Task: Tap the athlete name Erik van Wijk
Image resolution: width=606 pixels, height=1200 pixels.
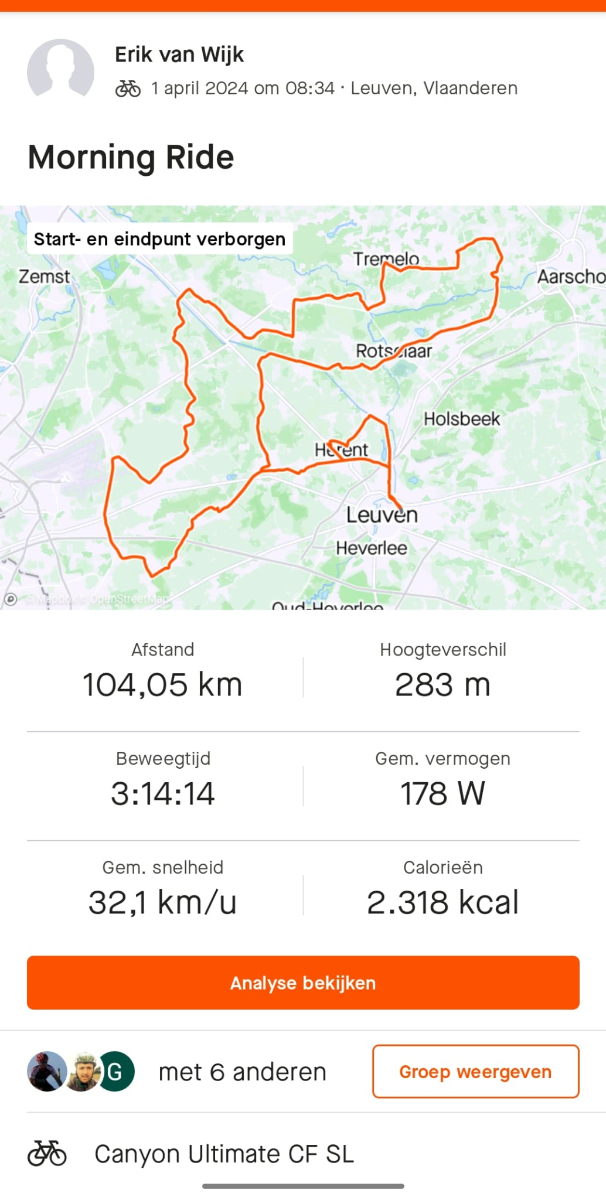Action: tap(179, 55)
